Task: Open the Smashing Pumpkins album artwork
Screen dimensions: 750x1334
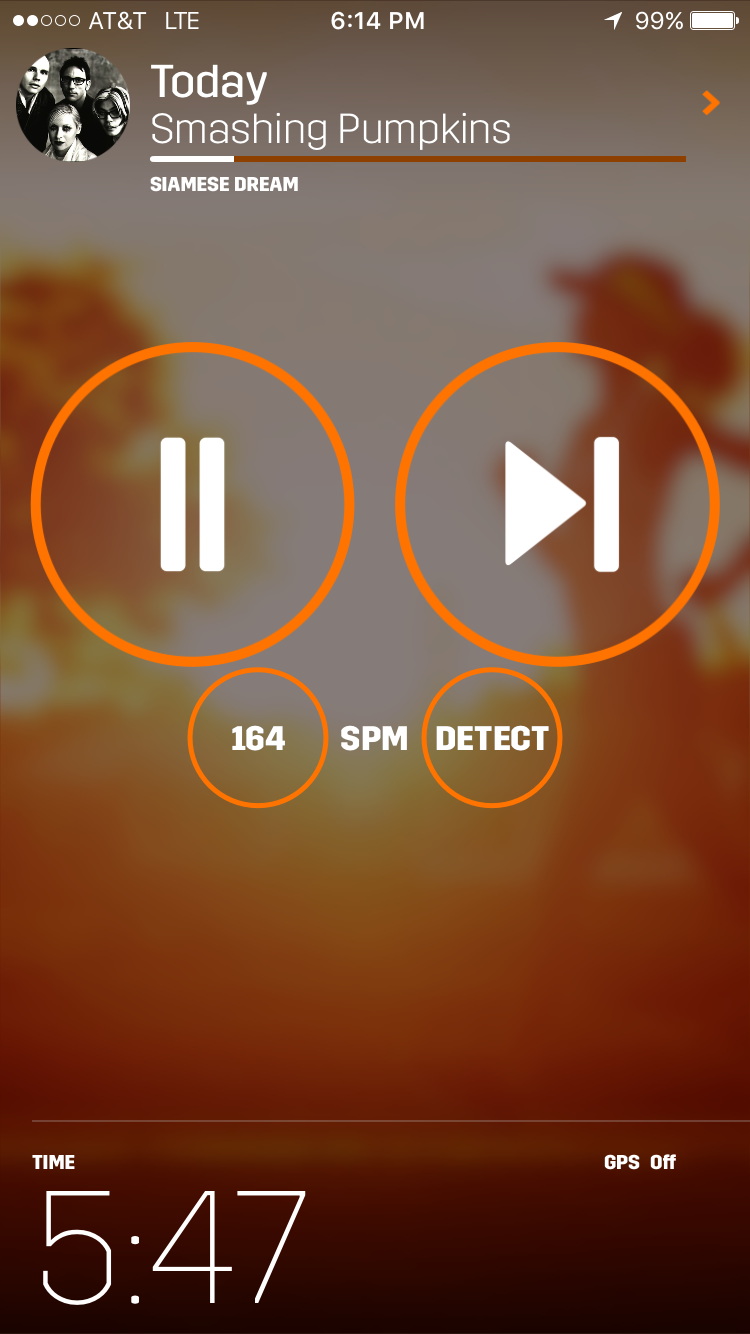Action: [74, 104]
